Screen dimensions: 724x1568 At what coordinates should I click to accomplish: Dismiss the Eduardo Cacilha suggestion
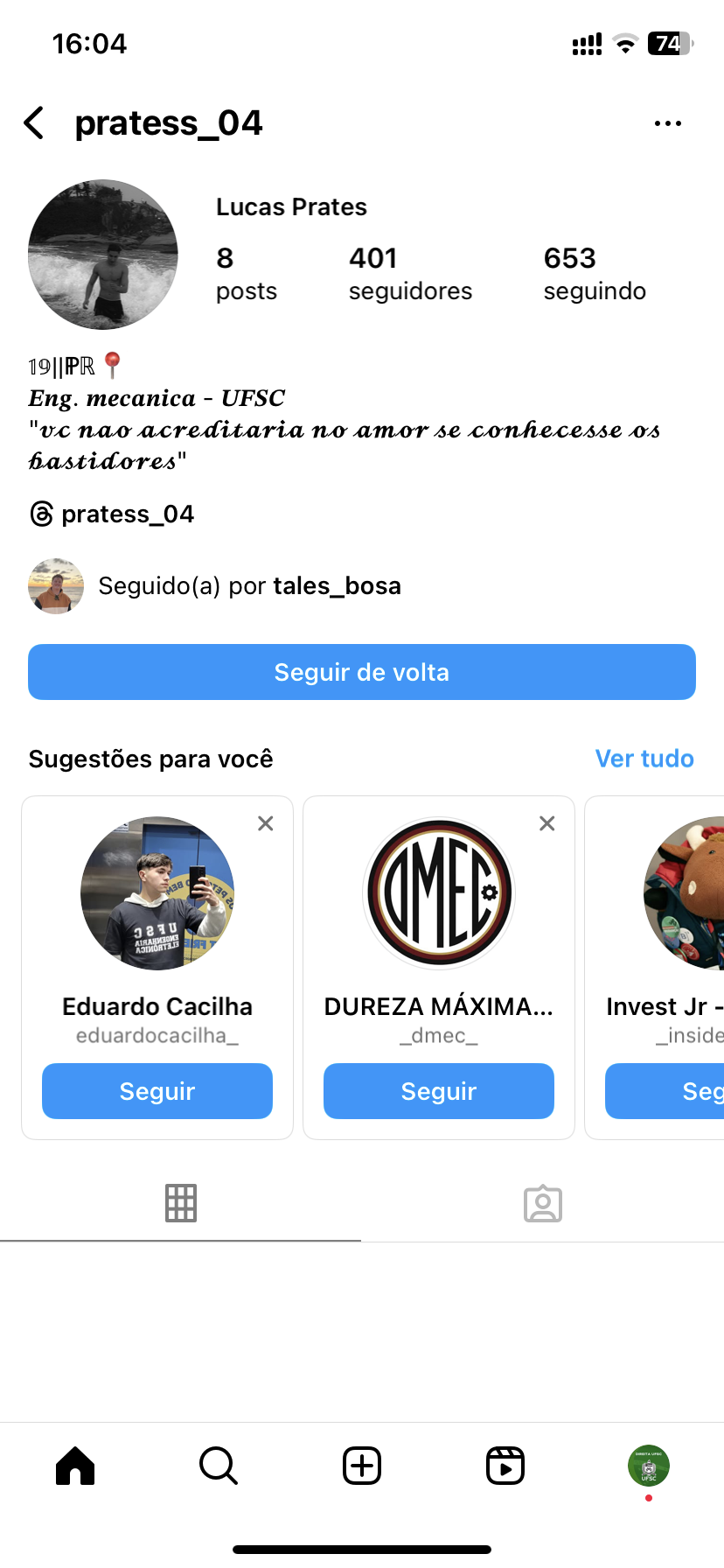266,823
